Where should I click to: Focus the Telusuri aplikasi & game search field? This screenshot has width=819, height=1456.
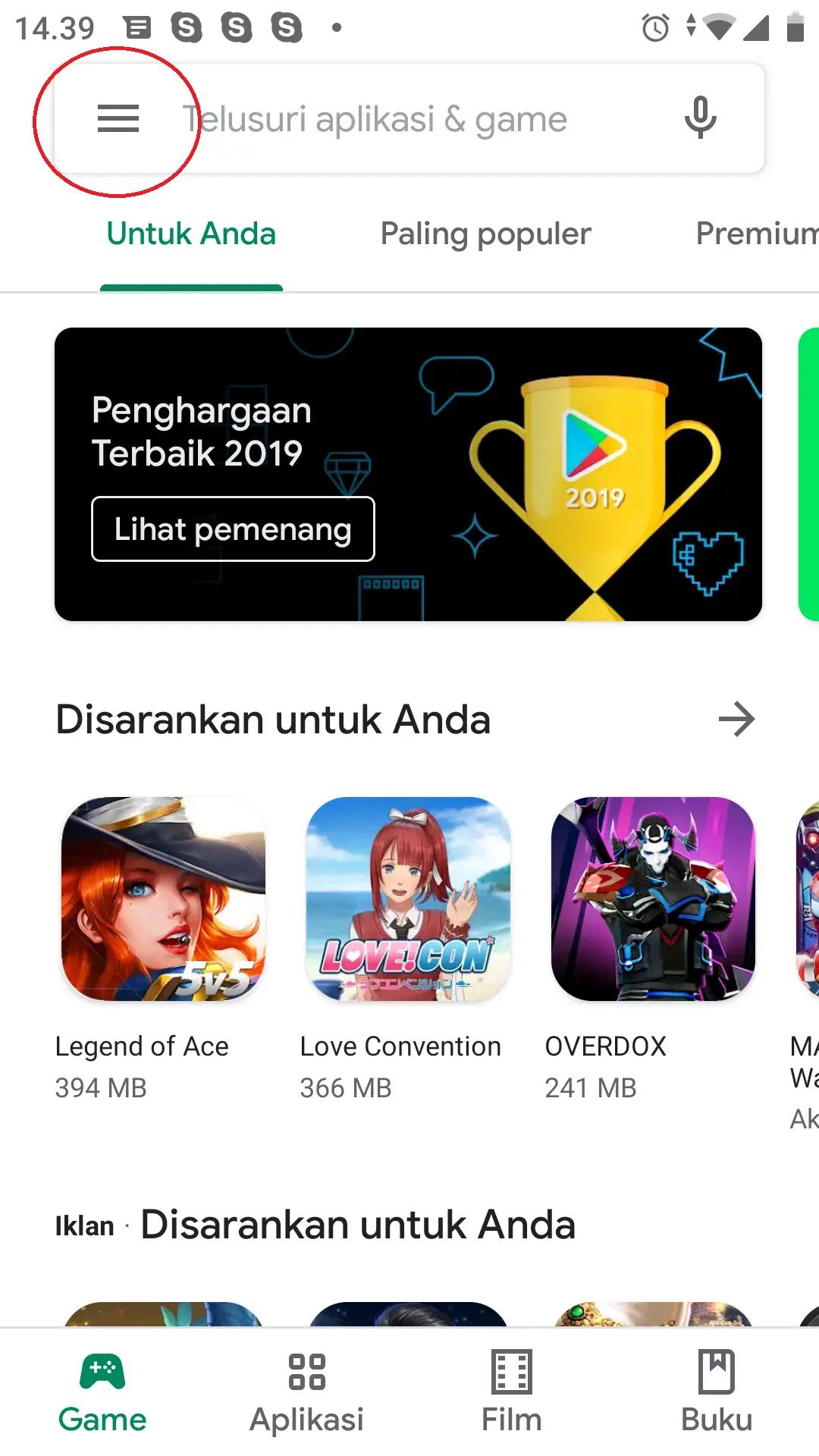tap(409, 118)
